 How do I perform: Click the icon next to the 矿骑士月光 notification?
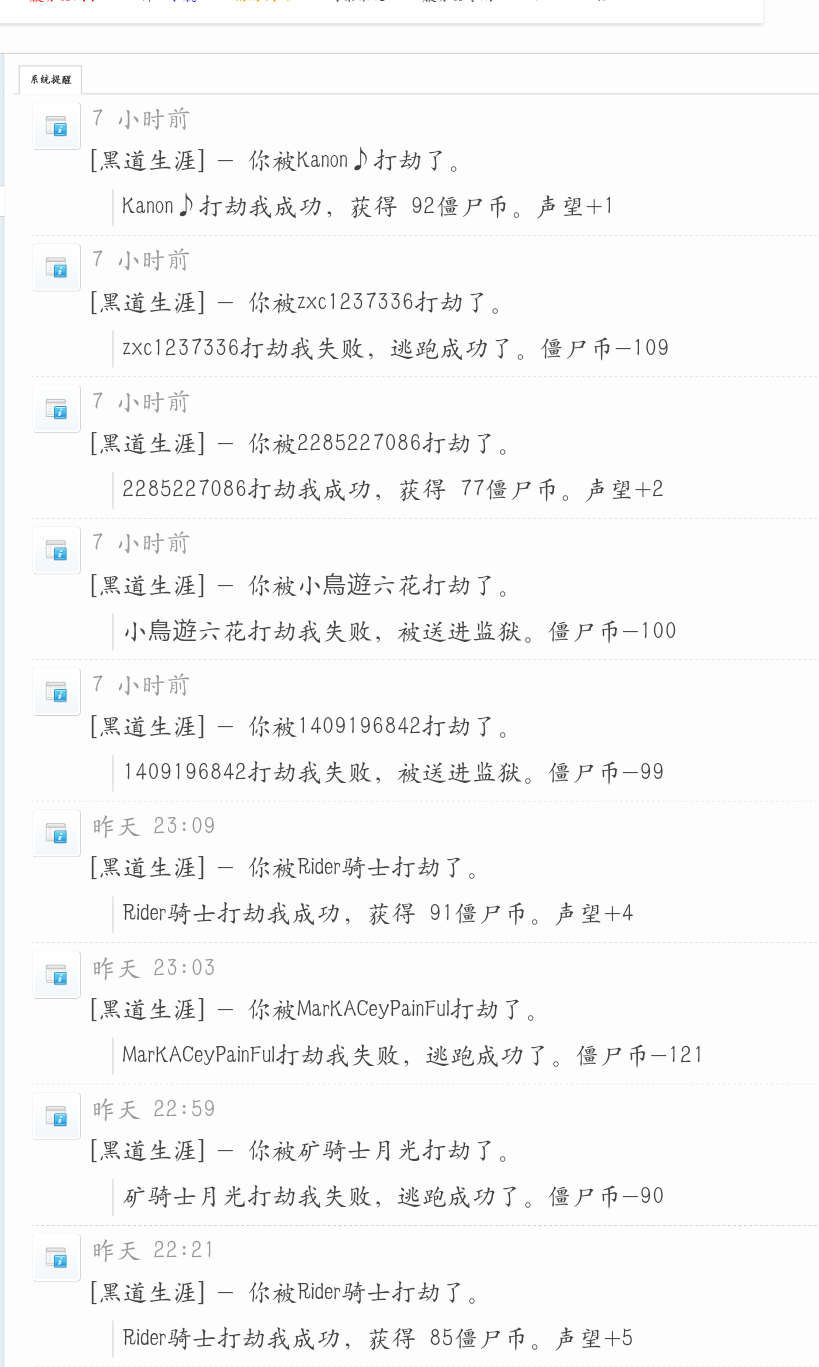point(56,1116)
